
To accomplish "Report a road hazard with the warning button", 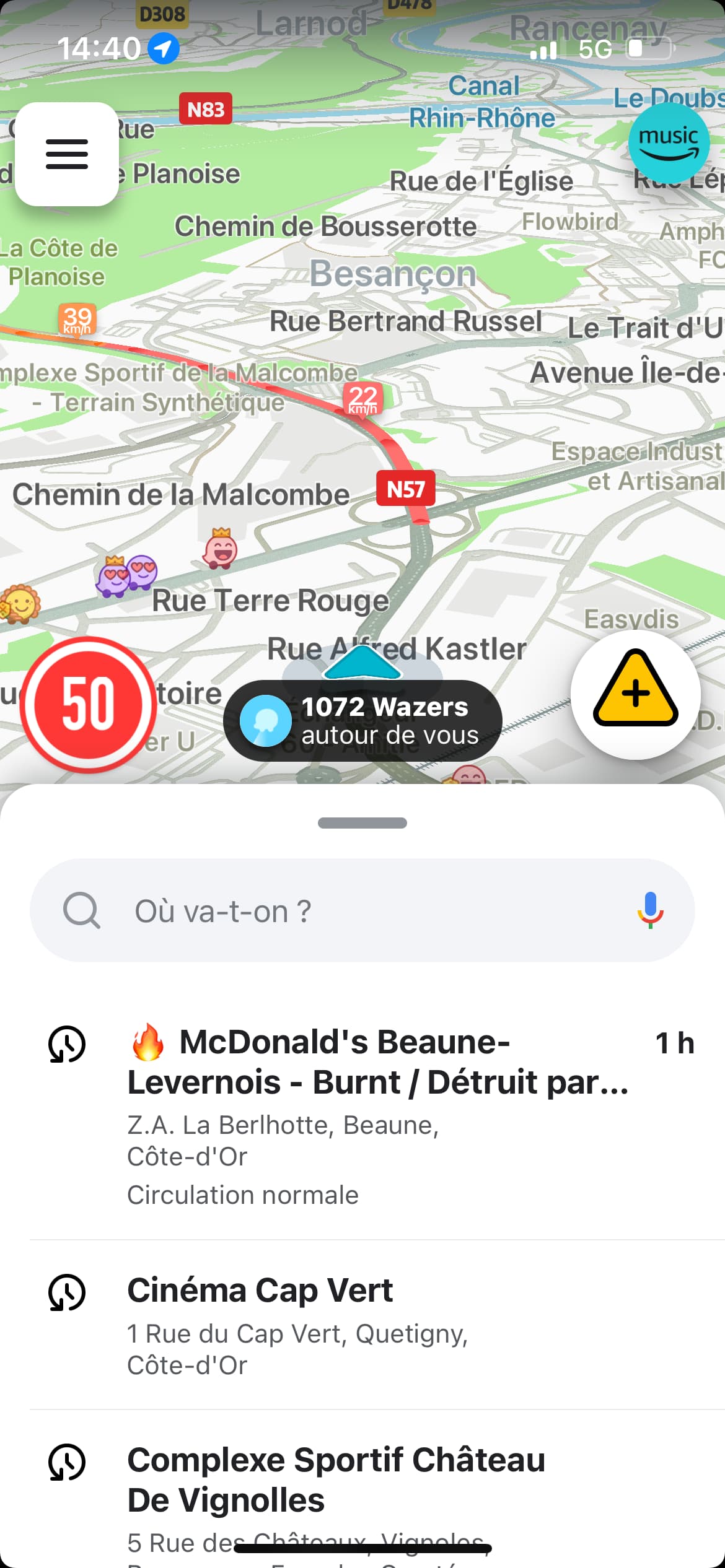I will [x=635, y=694].
